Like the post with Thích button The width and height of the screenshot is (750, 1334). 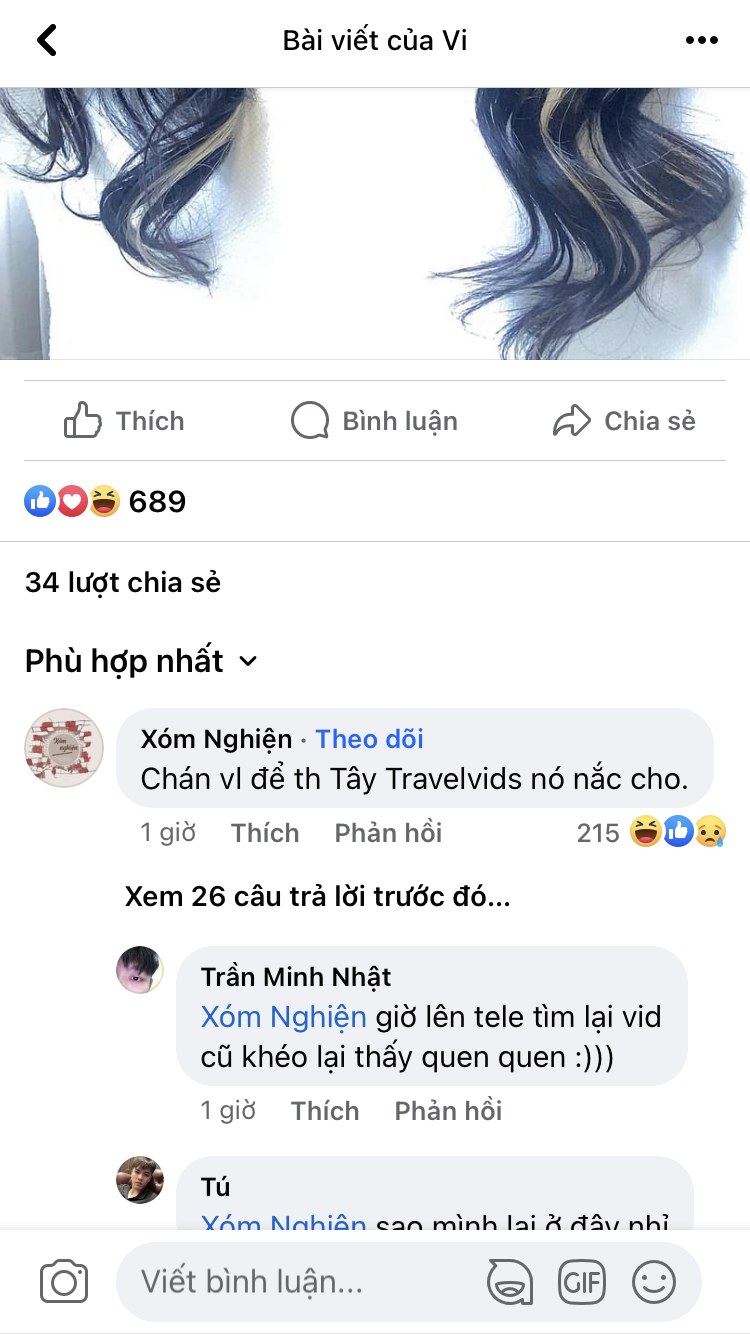pos(125,421)
